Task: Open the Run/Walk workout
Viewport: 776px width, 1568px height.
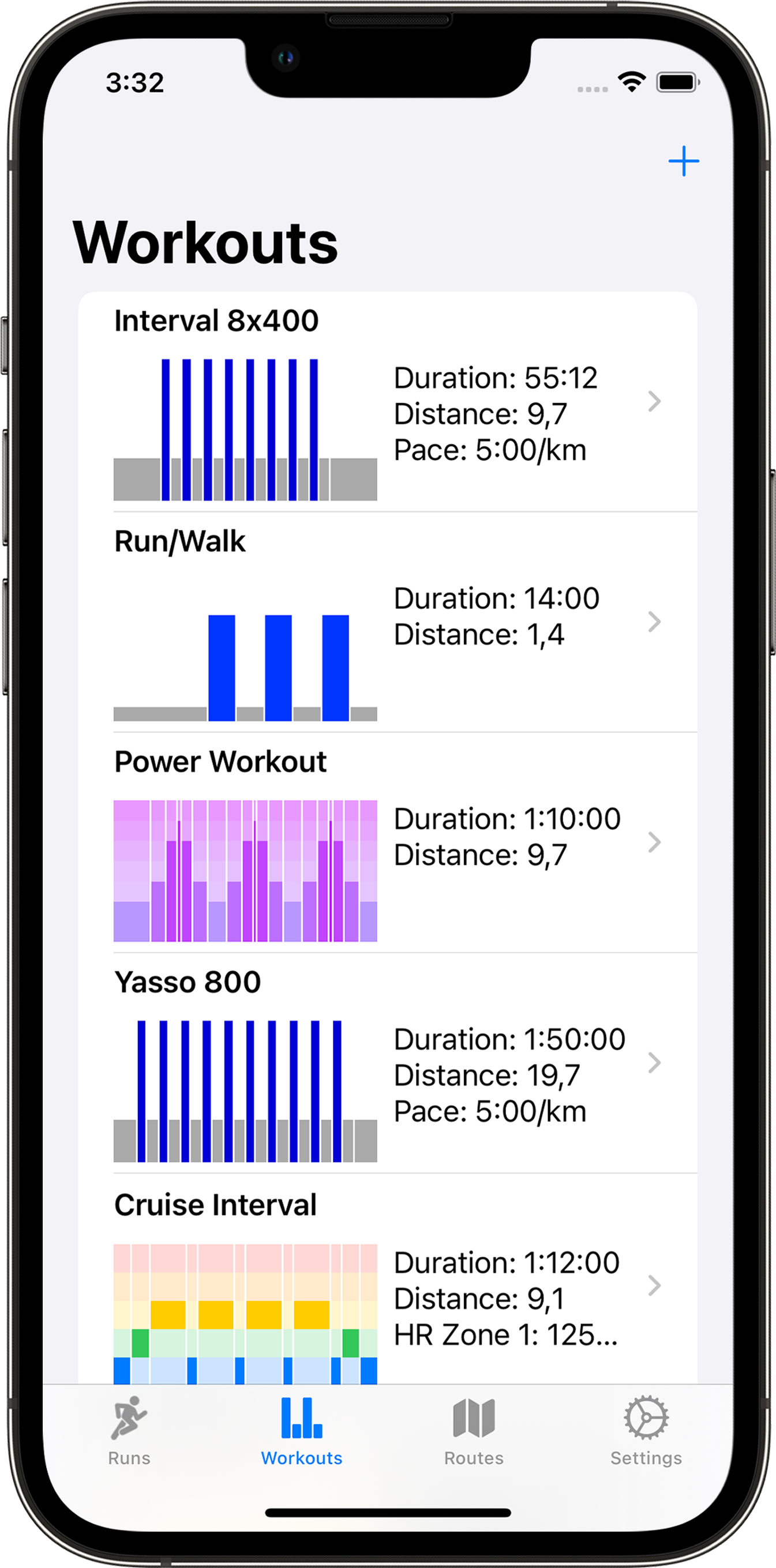Action: click(387, 622)
